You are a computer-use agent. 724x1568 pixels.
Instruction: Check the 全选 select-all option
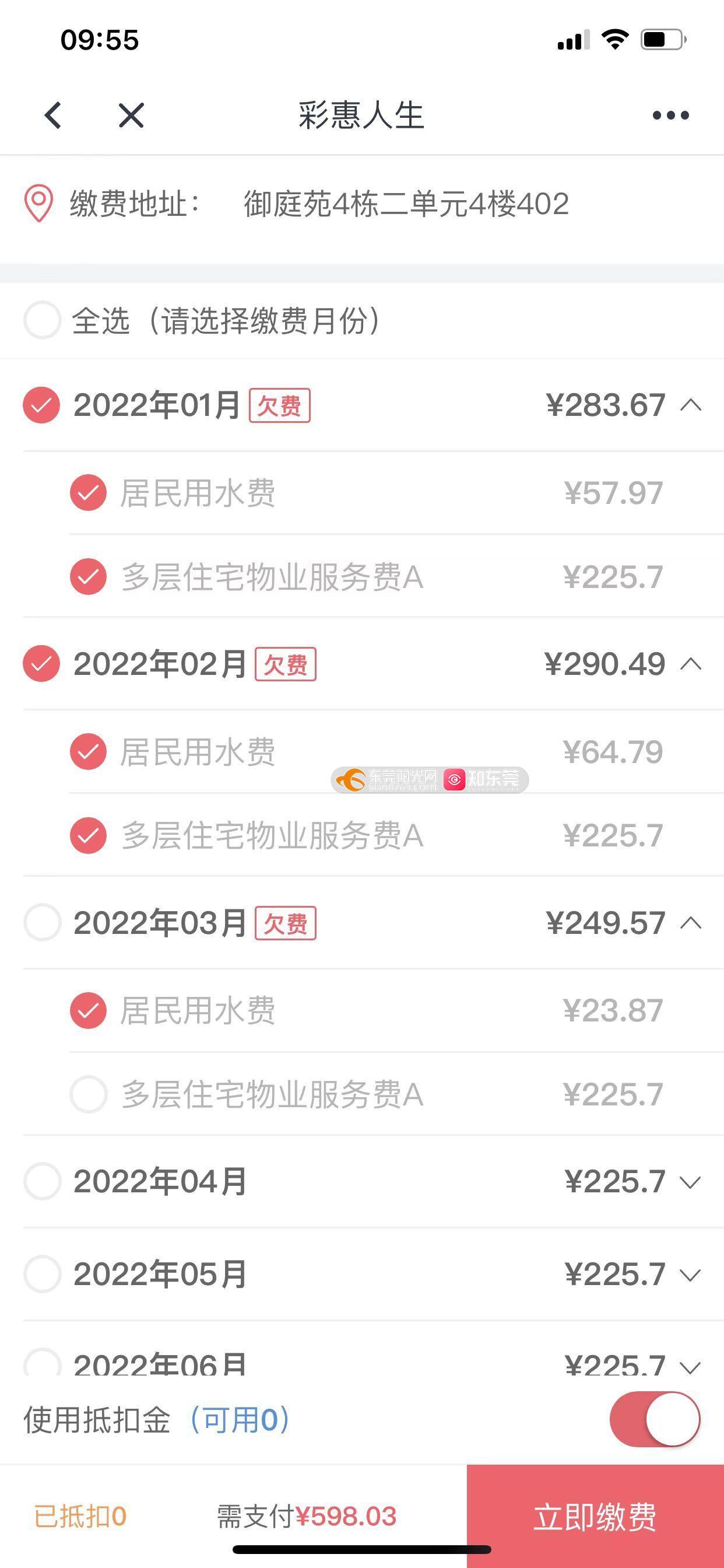click(42, 320)
